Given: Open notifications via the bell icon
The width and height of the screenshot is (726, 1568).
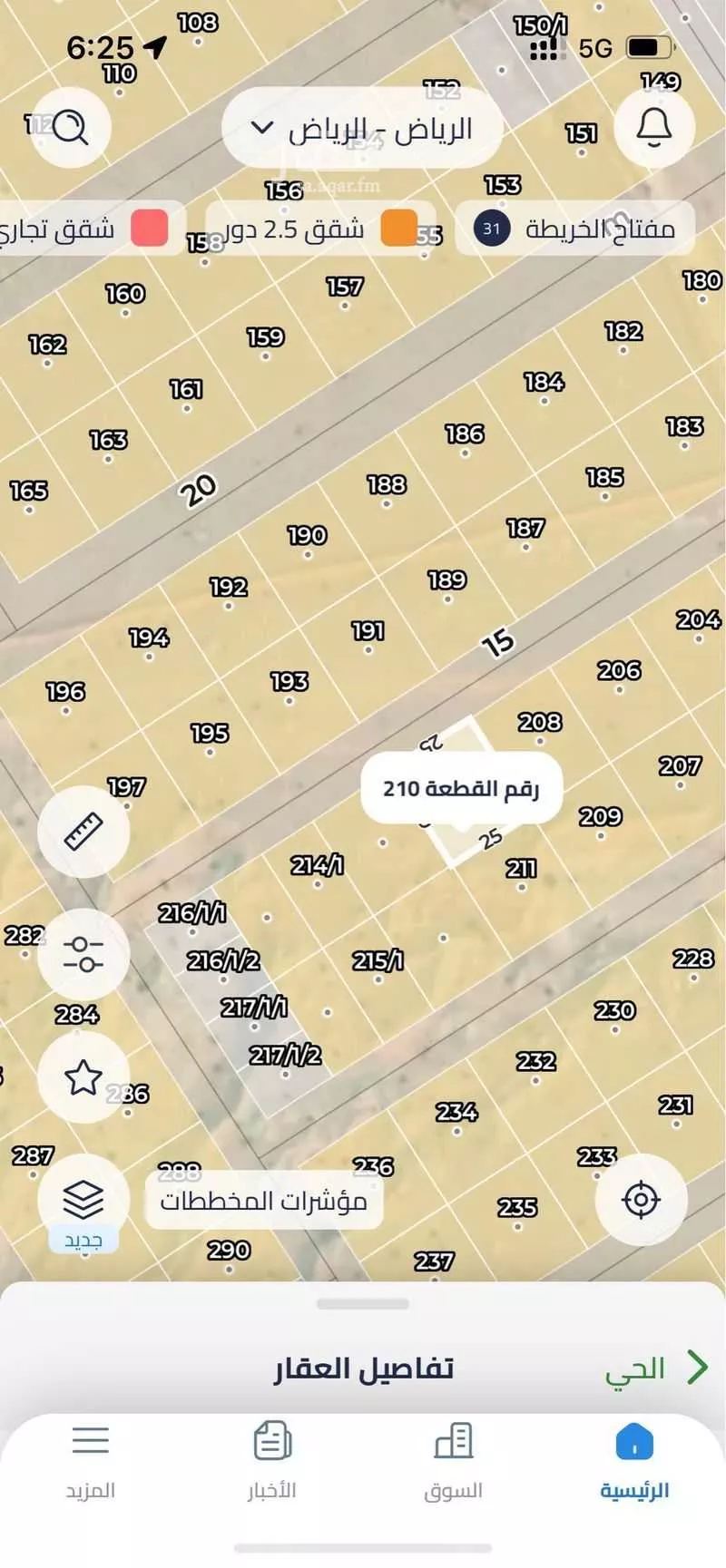Looking at the screenshot, I should click(x=655, y=128).
